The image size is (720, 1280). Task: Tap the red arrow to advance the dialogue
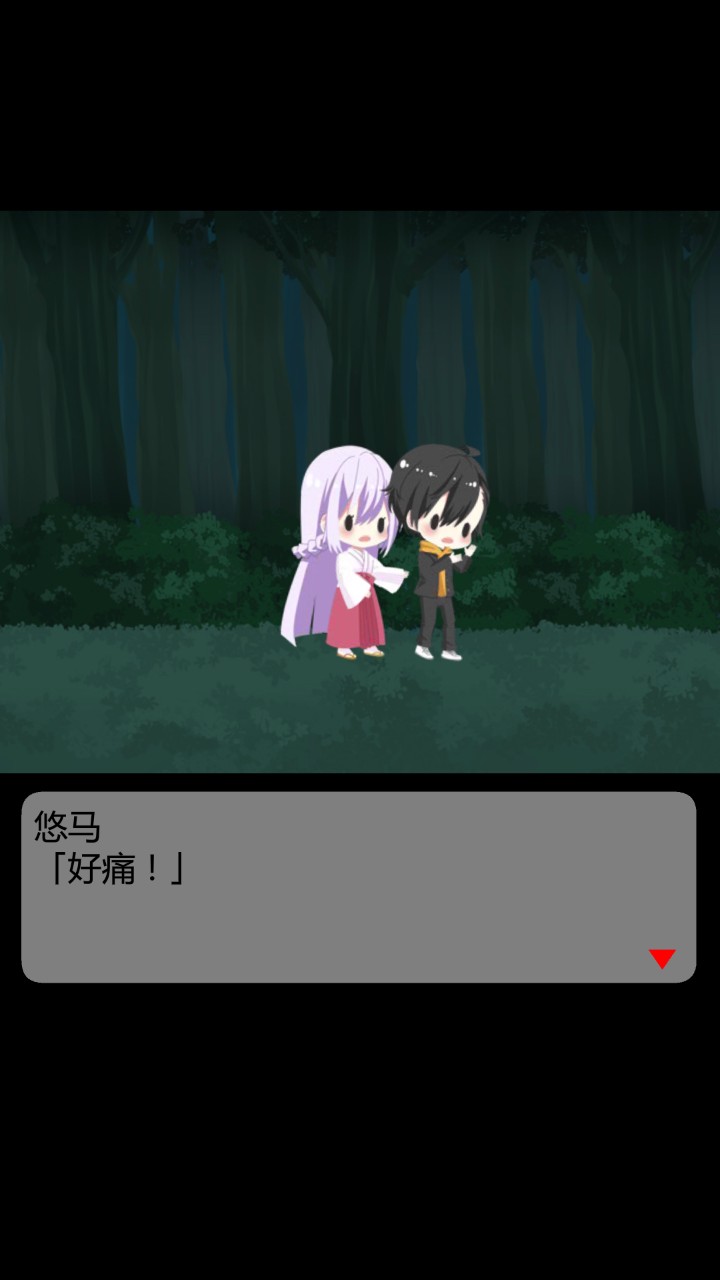[x=662, y=958]
